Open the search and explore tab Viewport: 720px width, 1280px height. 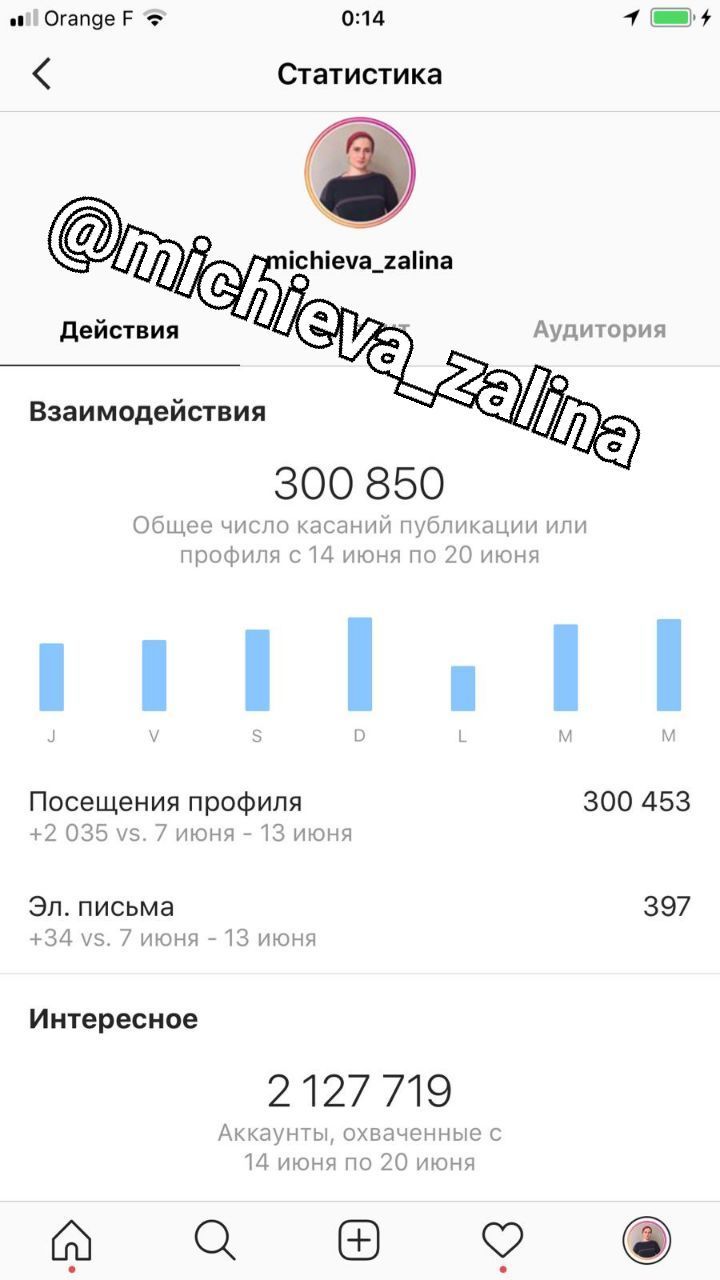215,1241
